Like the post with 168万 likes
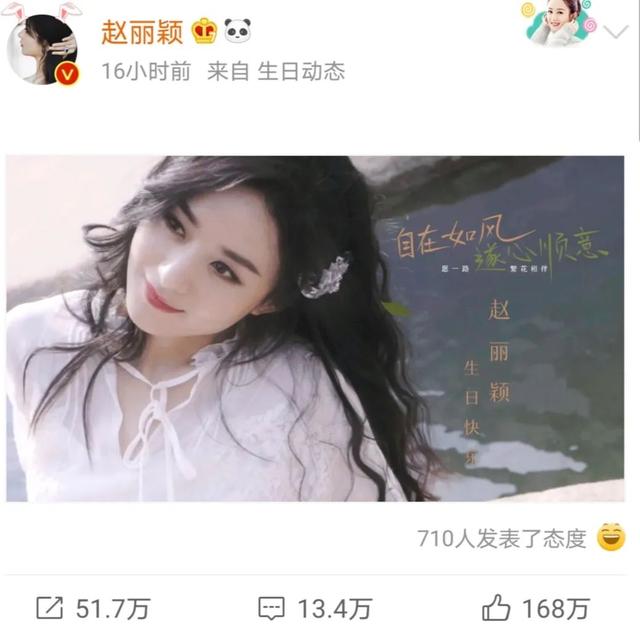This screenshot has height=626, width=640. pyautogui.click(x=535, y=607)
